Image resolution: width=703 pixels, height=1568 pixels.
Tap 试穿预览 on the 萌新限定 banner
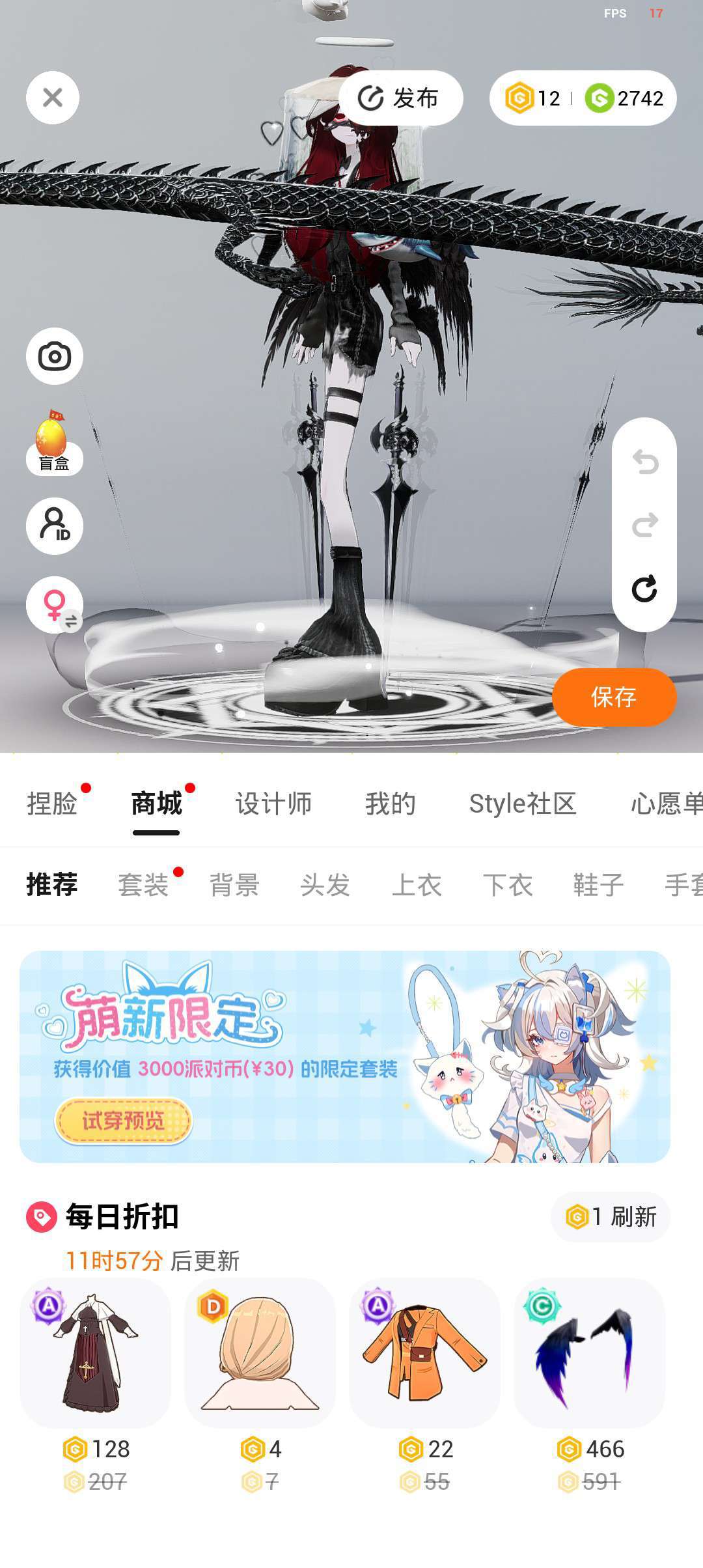click(x=123, y=1121)
